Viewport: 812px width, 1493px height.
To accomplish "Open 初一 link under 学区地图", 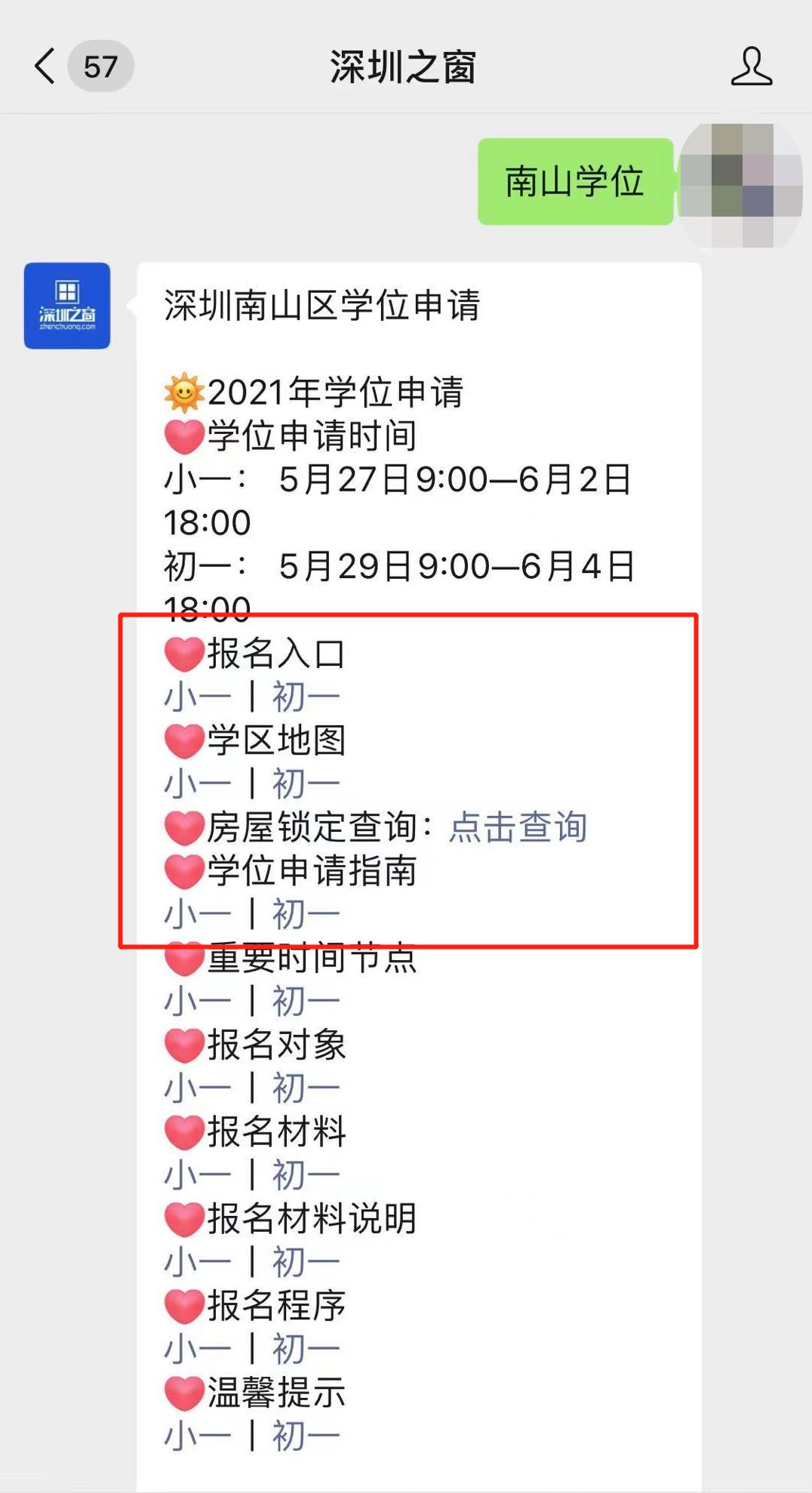I will [x=306, y=783].
